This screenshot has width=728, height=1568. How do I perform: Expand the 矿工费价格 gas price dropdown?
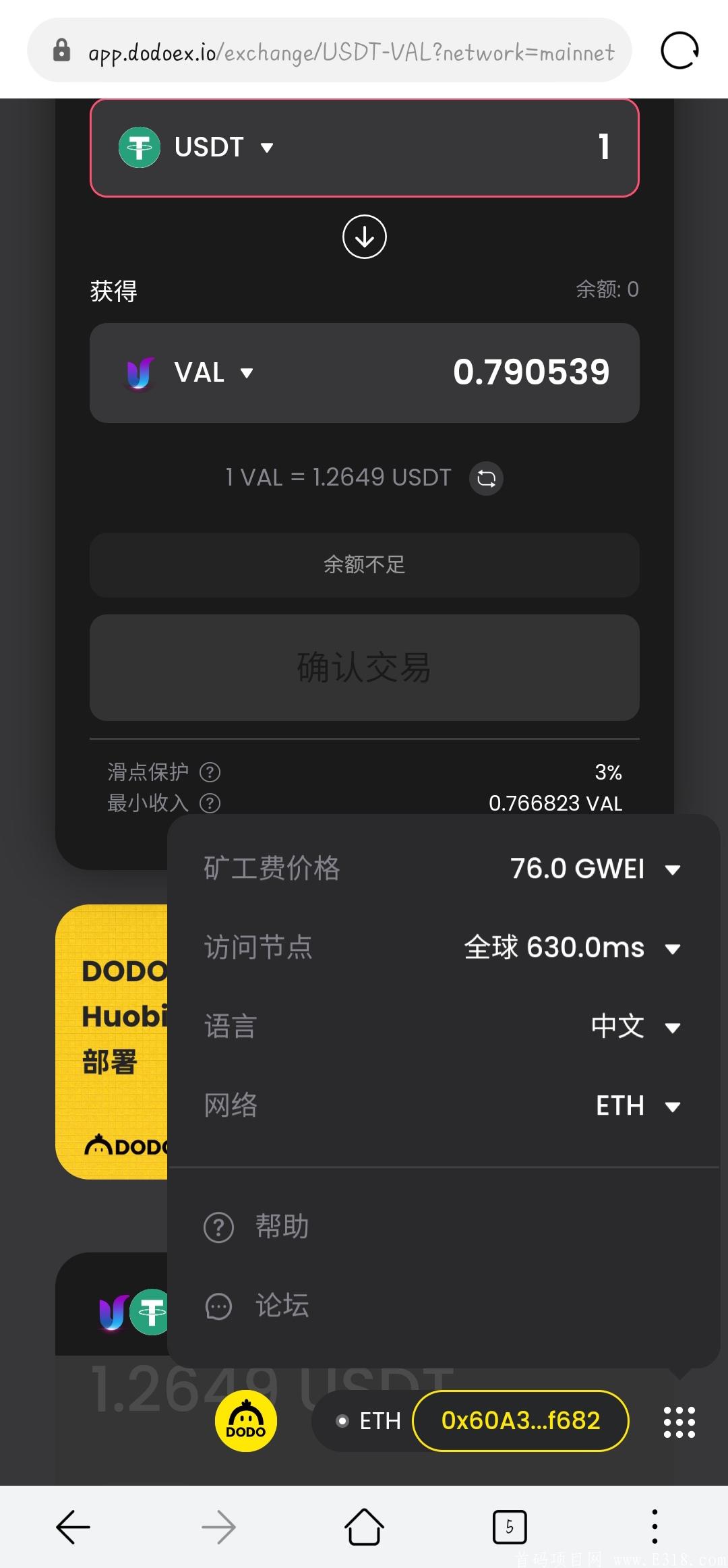[x=595, y=869]
